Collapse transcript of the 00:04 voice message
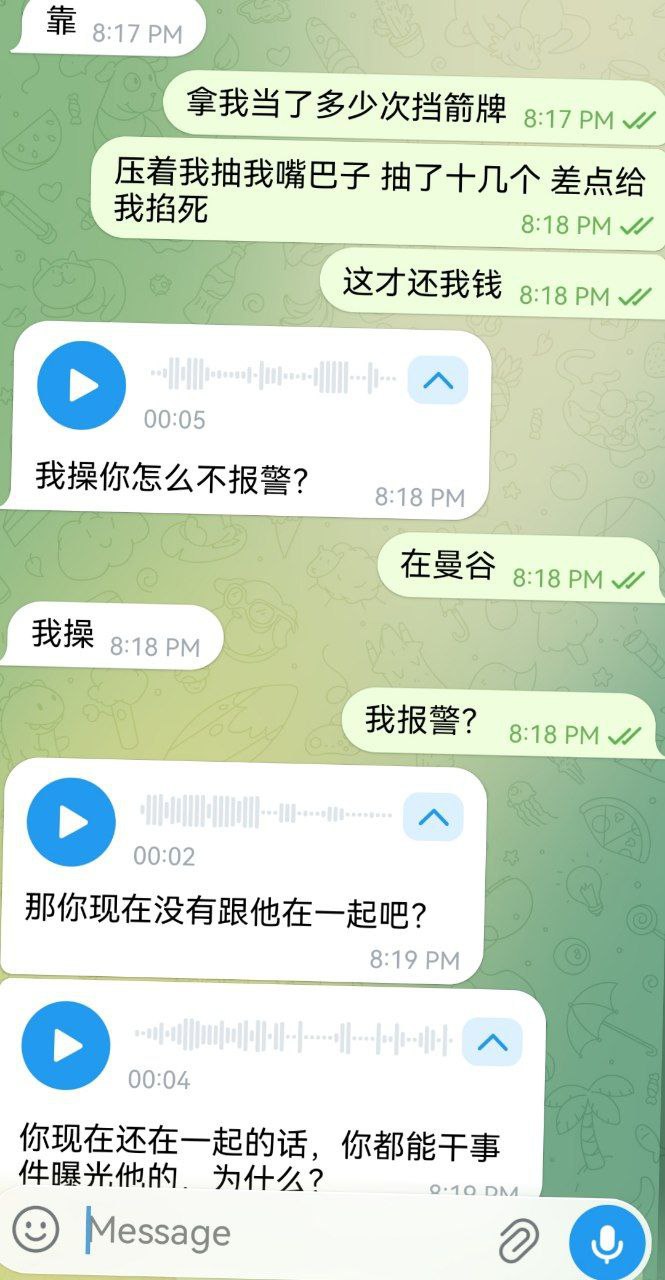665x1280 pixels. (x=492, y=1042)
